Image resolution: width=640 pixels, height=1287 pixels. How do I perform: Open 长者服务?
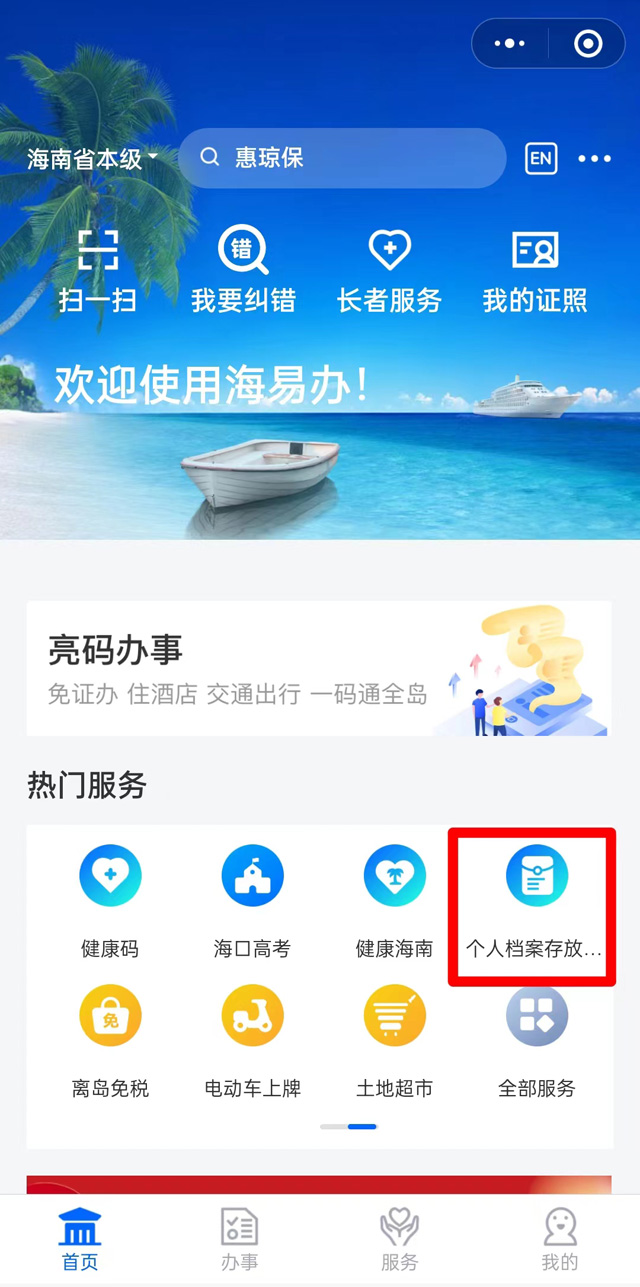click(x=389, y=271)
